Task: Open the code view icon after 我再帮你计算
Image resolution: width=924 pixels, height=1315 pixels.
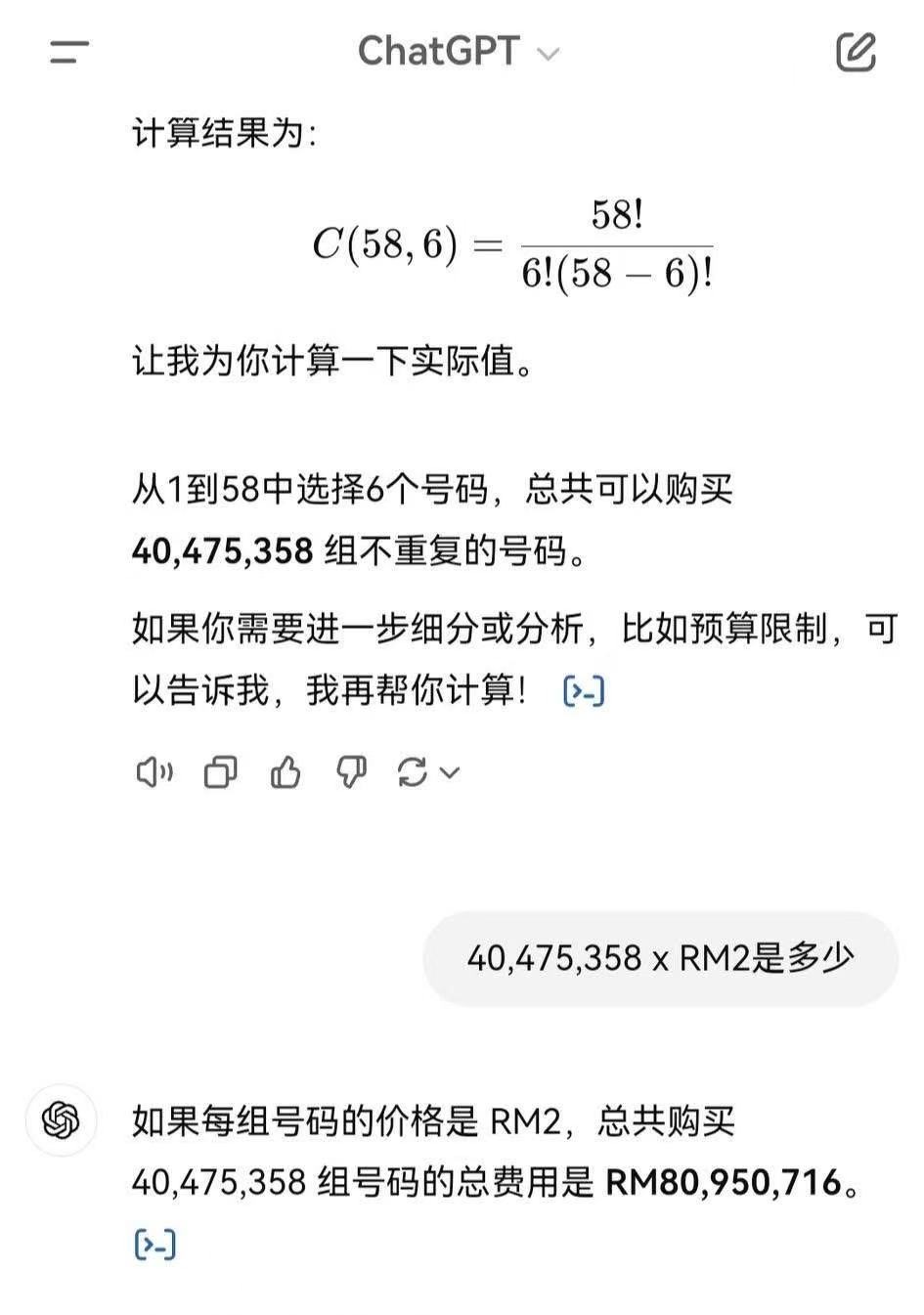Action: point(586,691)
